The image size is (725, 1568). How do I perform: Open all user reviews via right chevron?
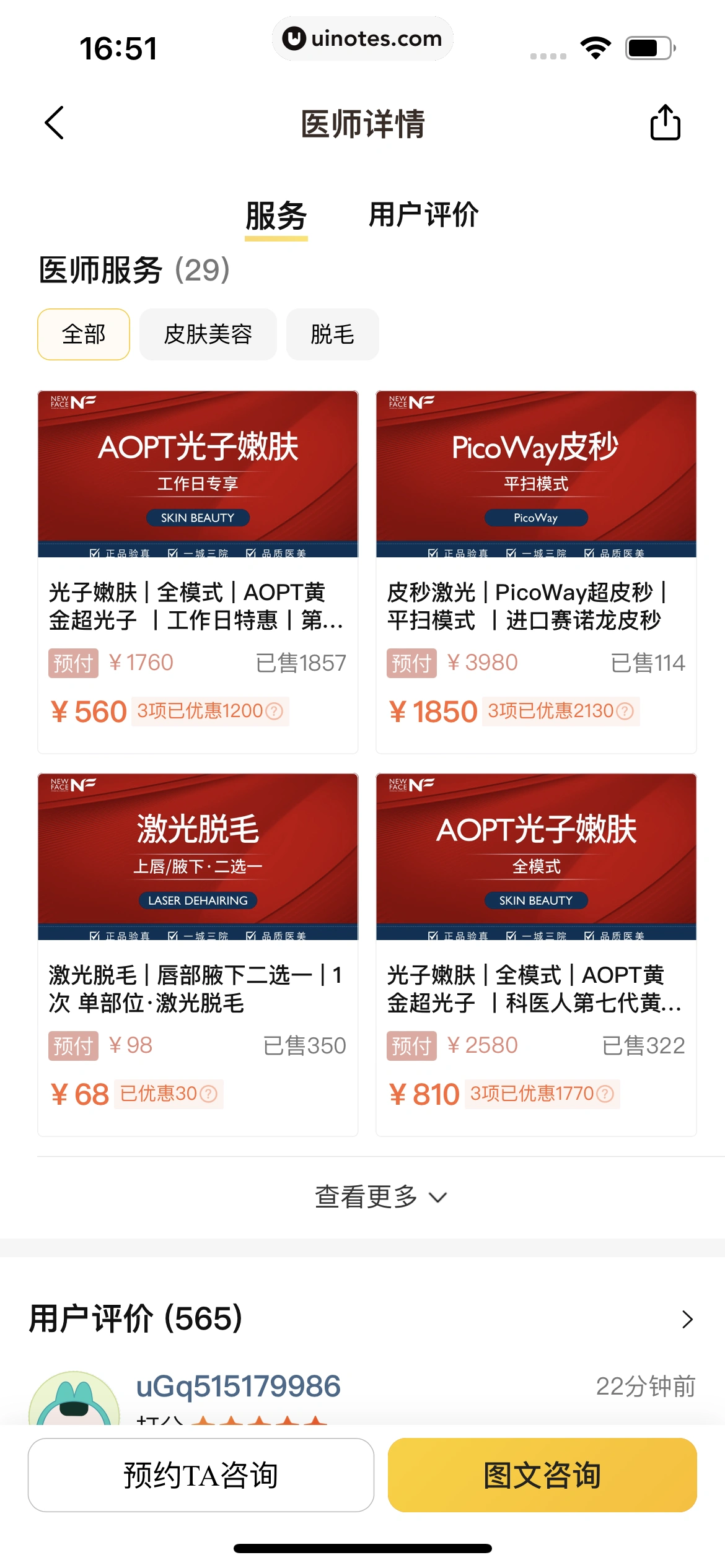688,1318
